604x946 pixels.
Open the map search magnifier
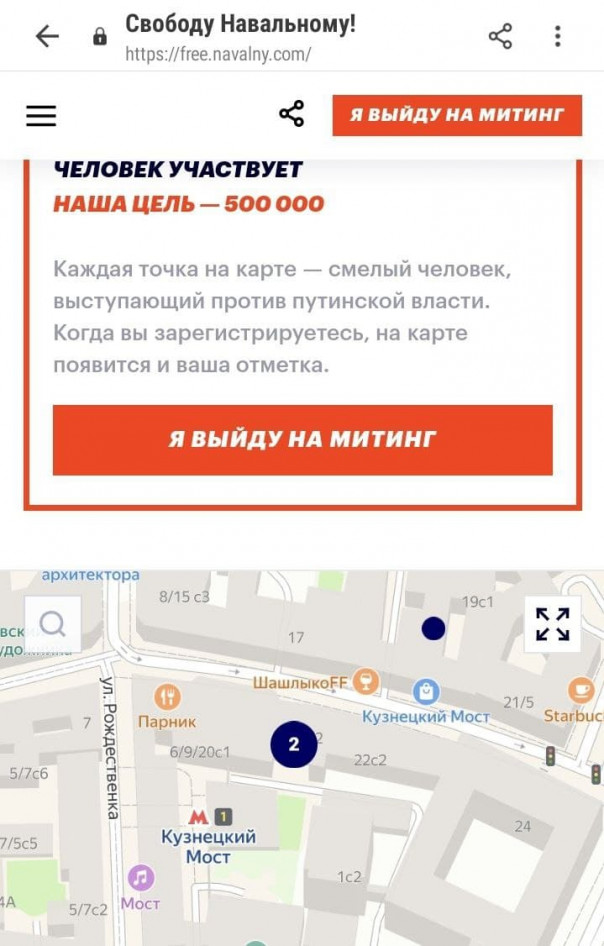click(52, 624)
